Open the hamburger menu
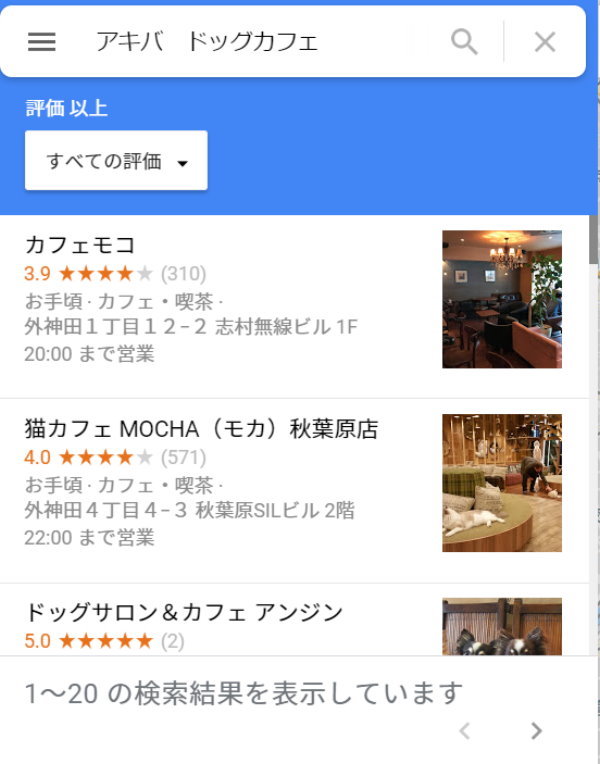 click(x=42, y=42)
